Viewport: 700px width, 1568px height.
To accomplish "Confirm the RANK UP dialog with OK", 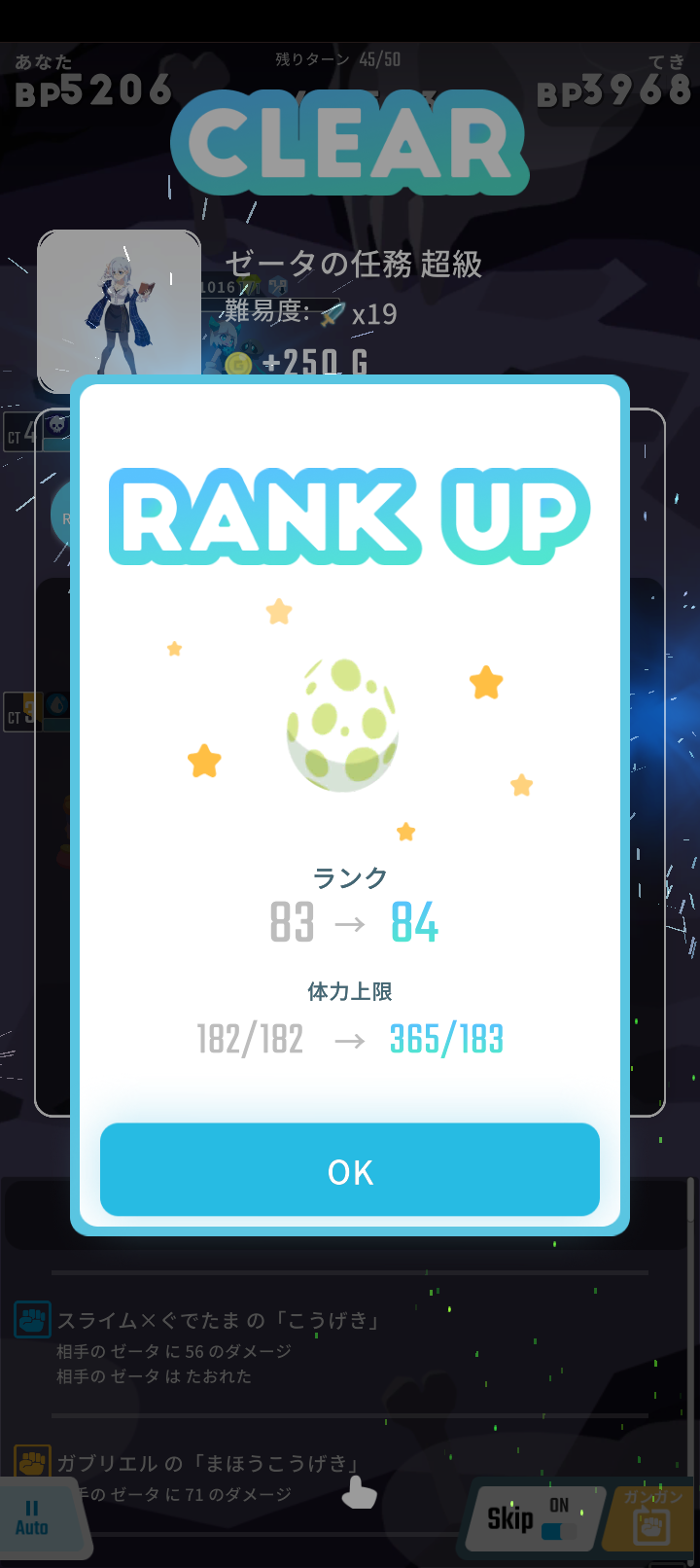I will [x=350, y=1170].
